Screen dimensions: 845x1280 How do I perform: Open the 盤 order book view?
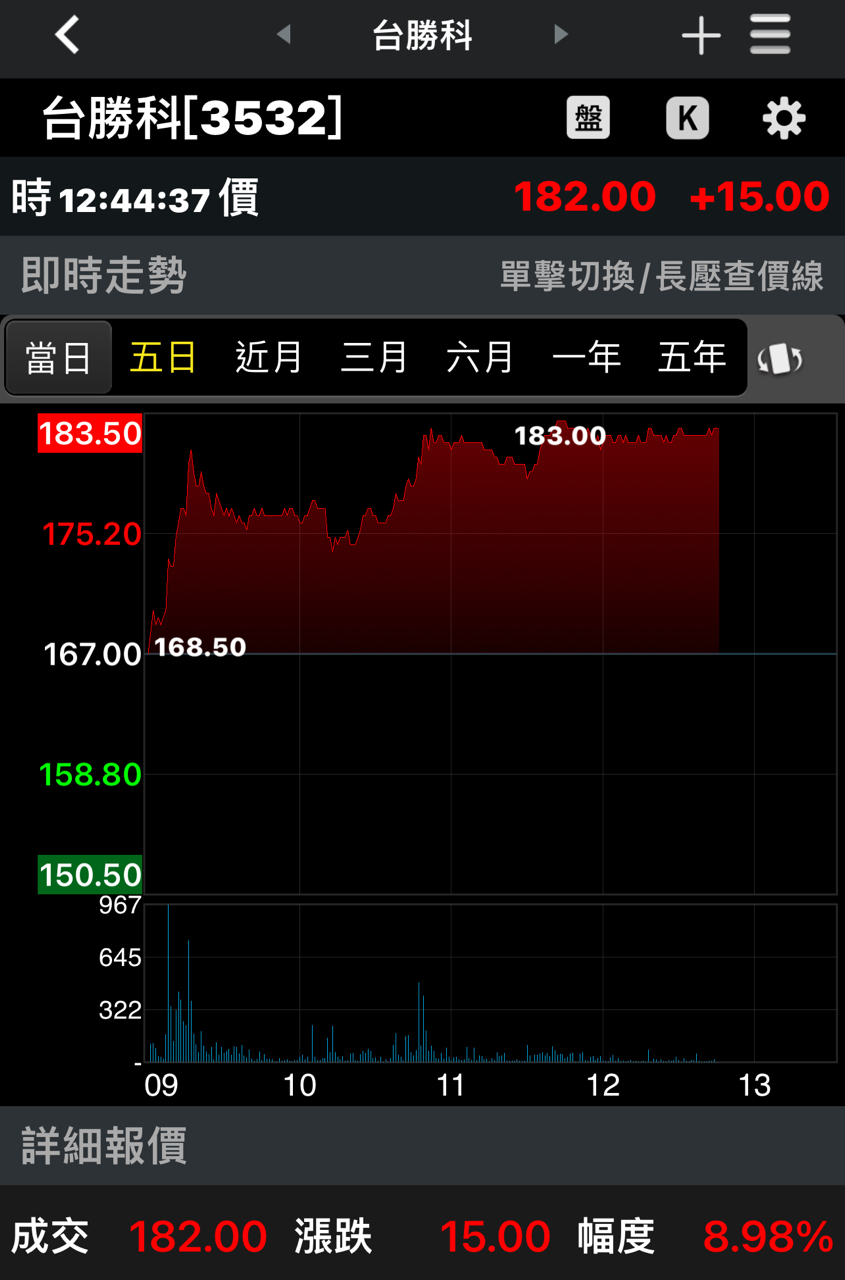click(x=588, y=119)
